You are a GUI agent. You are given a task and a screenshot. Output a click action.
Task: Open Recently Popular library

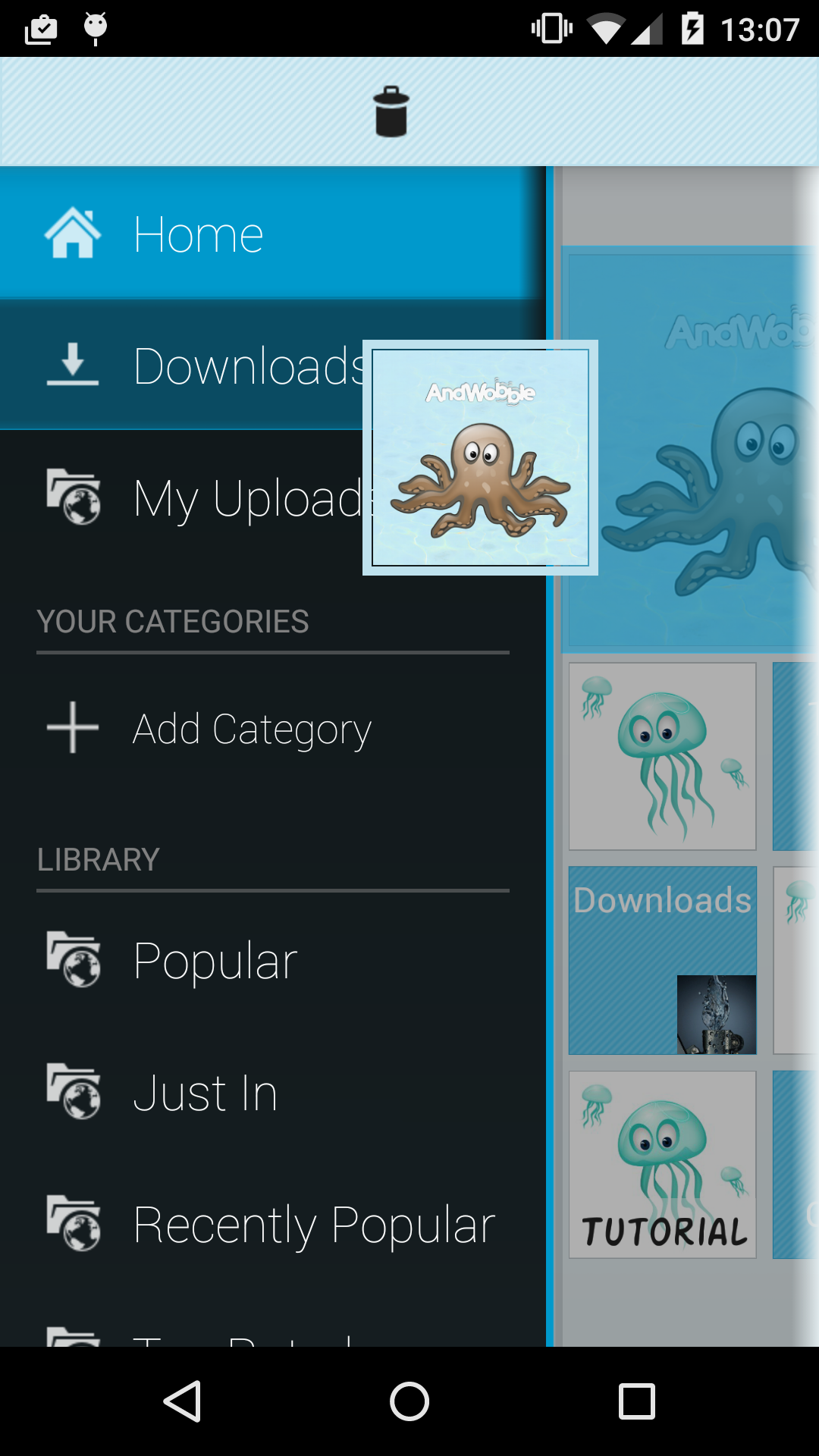[x=312, y=1225]
